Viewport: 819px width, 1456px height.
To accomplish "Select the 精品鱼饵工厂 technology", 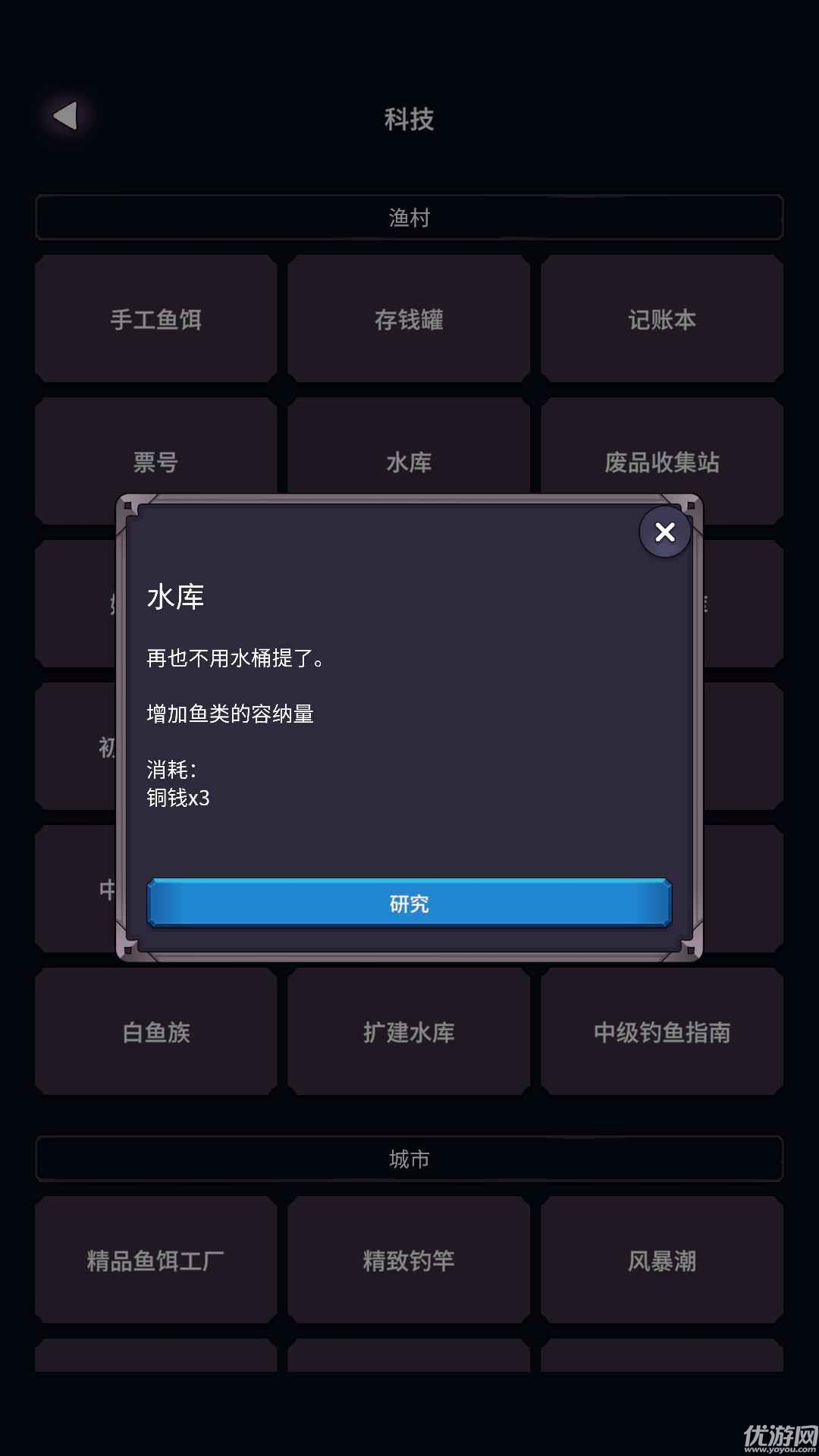I will 155,1259.
